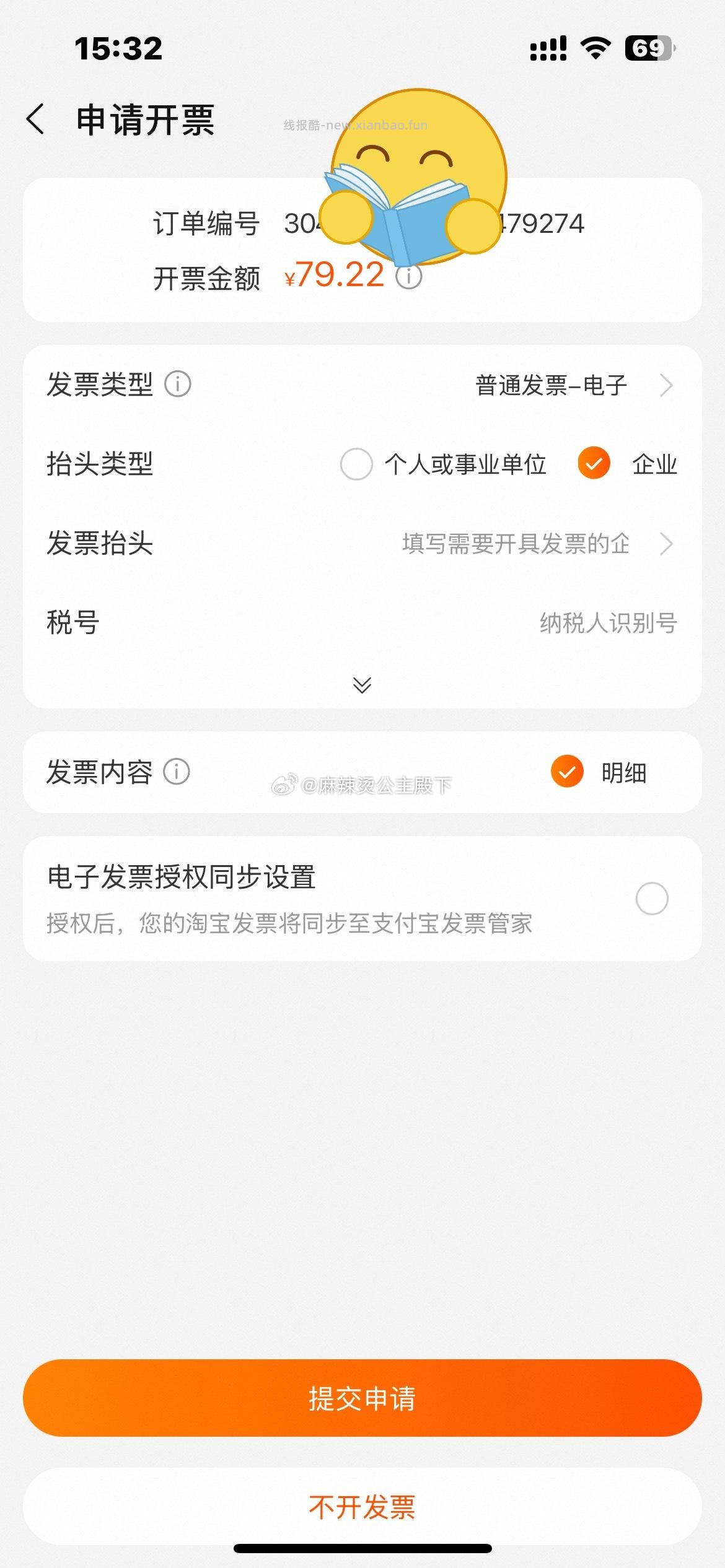Open the 开票金额 info tooltip
This screenshot has width=725, height=1568.
click(408, 277)
